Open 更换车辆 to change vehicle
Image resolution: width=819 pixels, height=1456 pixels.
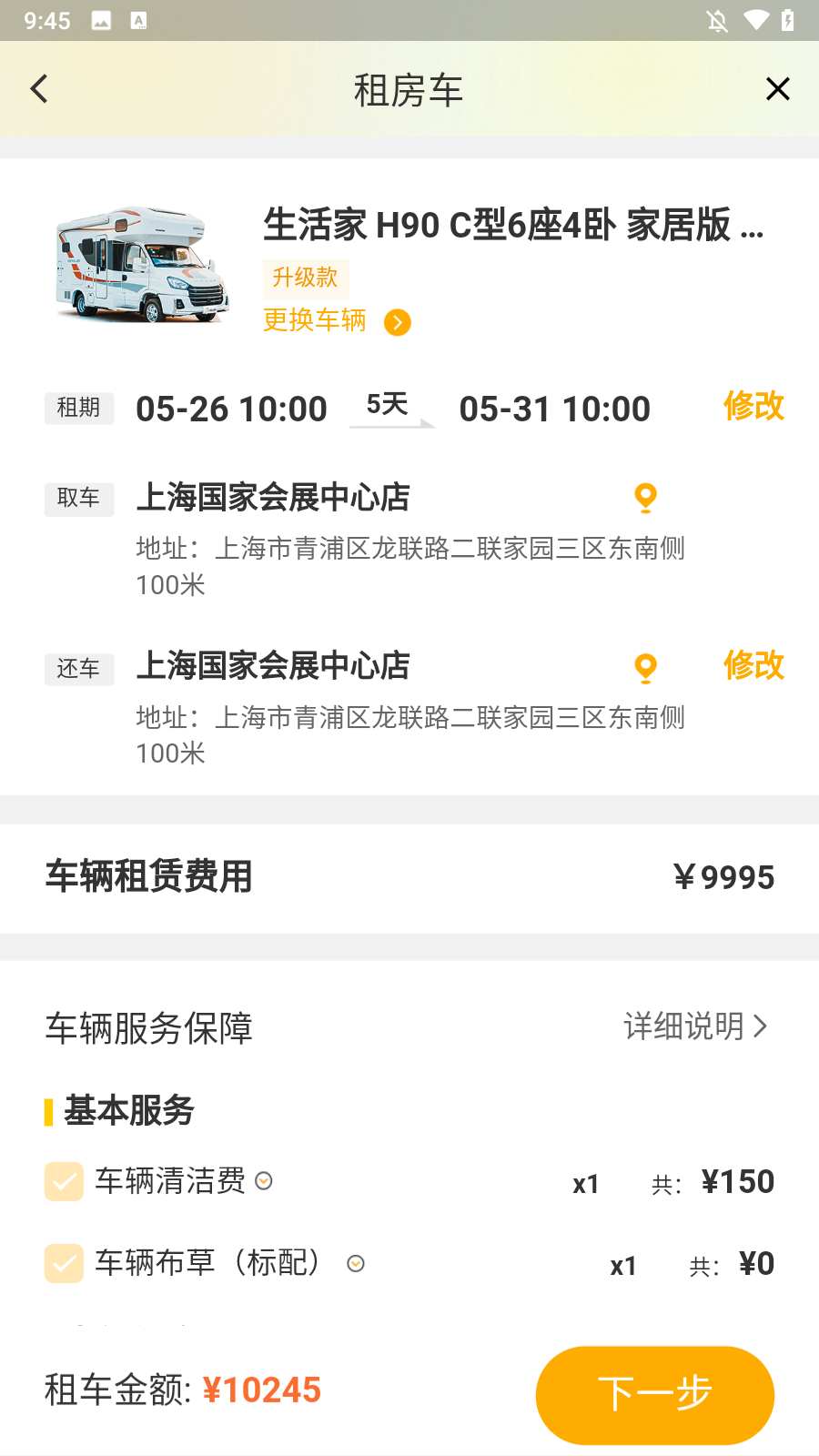pyautogui.click(x=314, y=320)
